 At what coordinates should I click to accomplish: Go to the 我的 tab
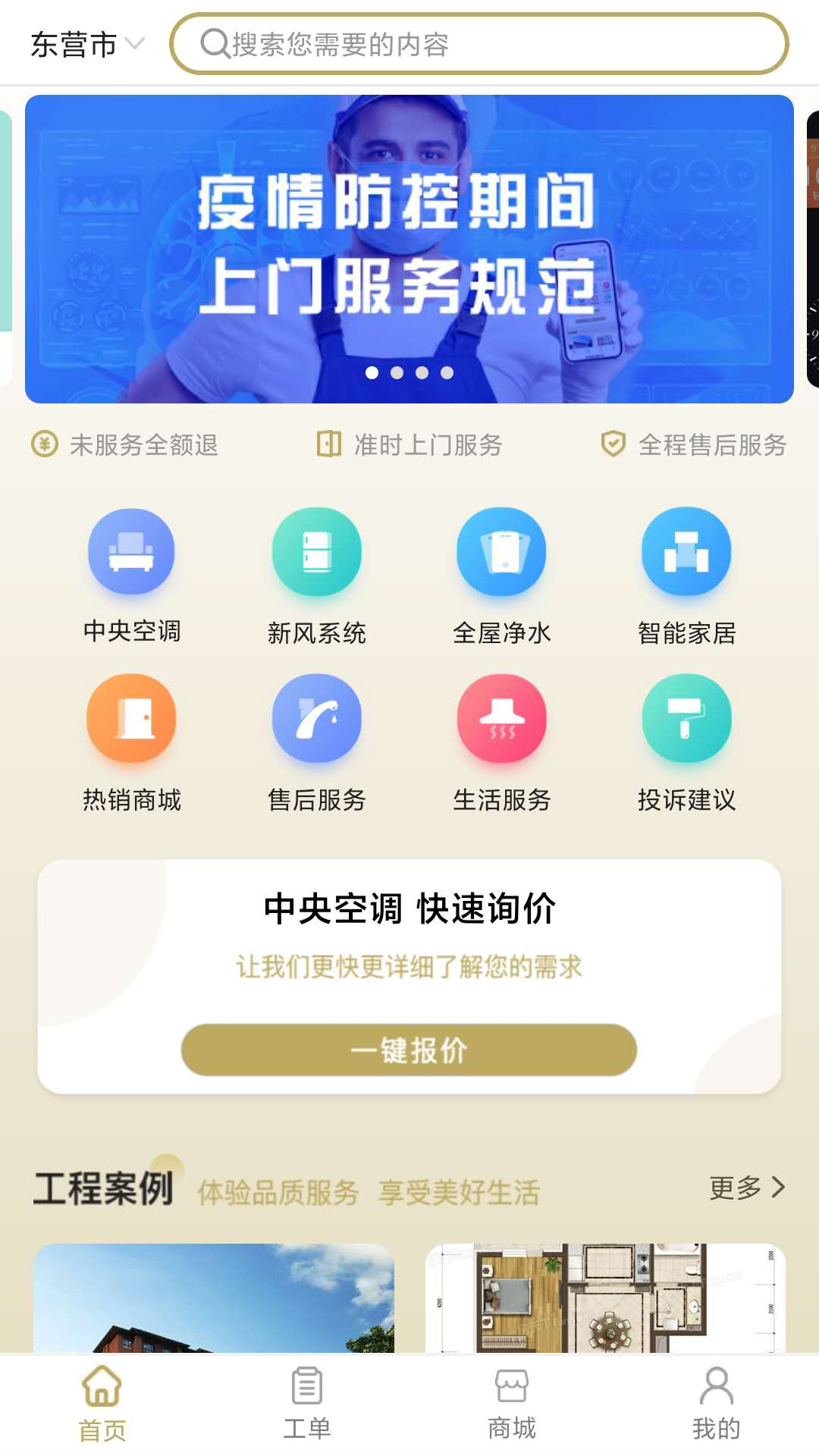(x=717, y=1403)
